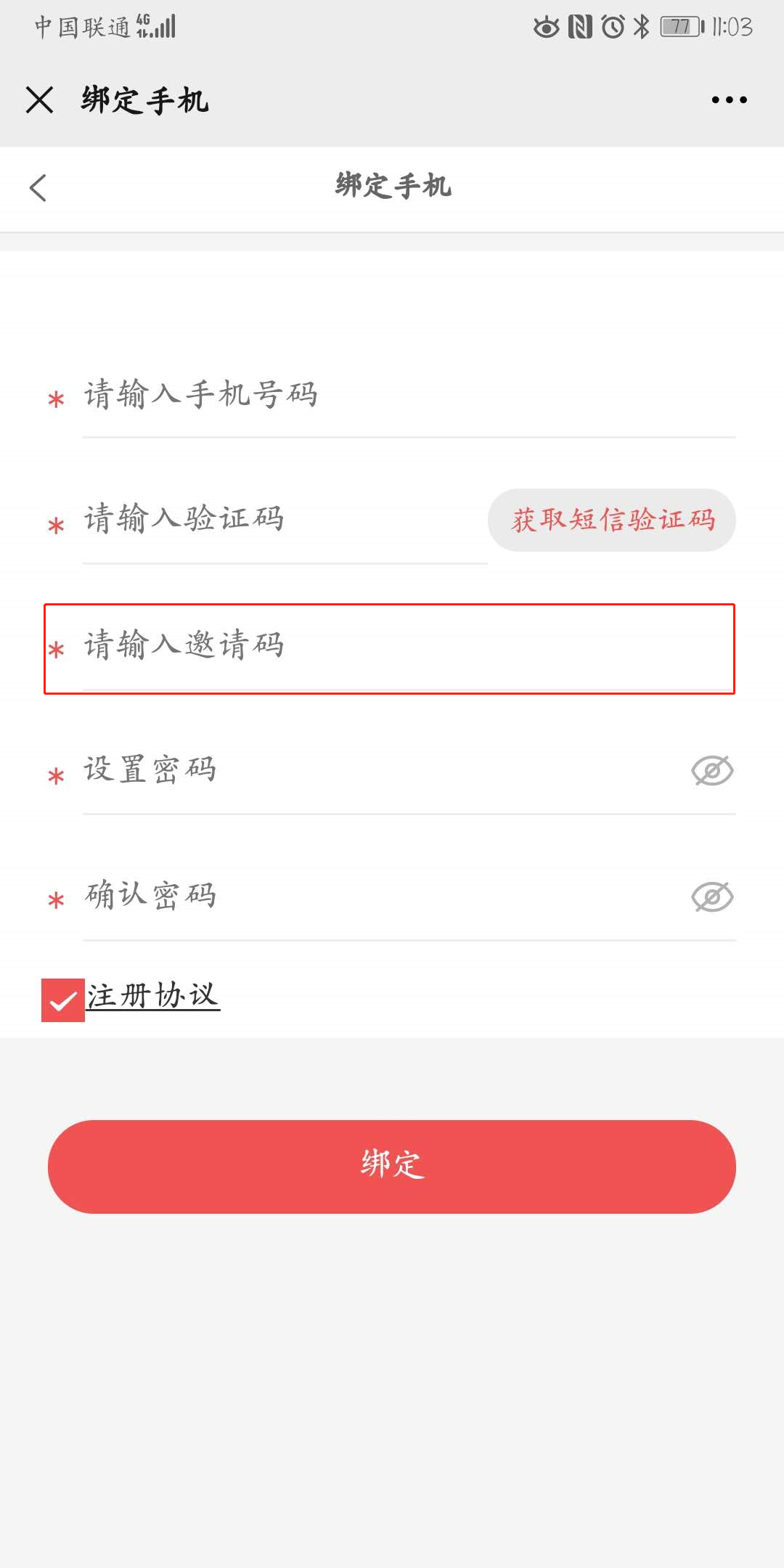Focus the 请输入邀请码 invitation code field
Viewport: 784px width, 1568px height.
coord(407,646)
